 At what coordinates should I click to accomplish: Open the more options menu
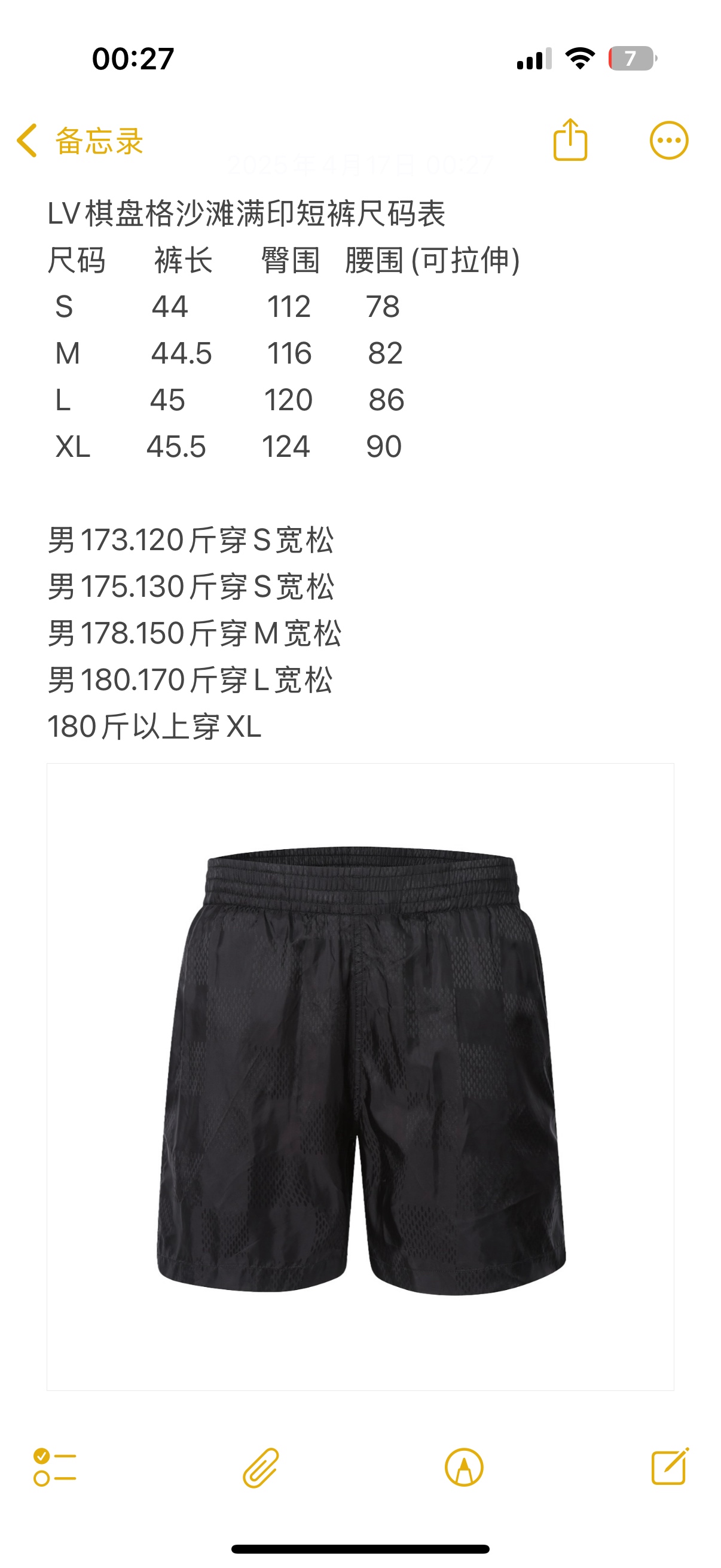click(668, 141)
